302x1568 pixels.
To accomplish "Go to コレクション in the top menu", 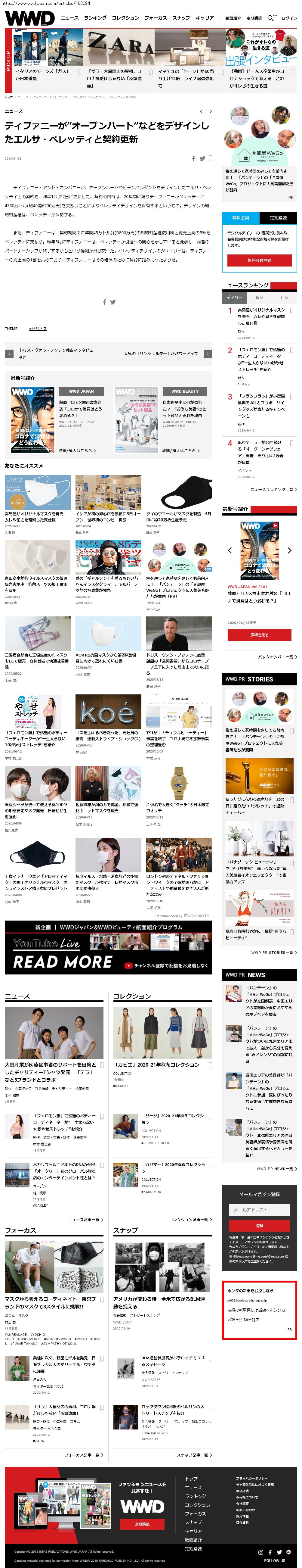I will coord(125,18).
